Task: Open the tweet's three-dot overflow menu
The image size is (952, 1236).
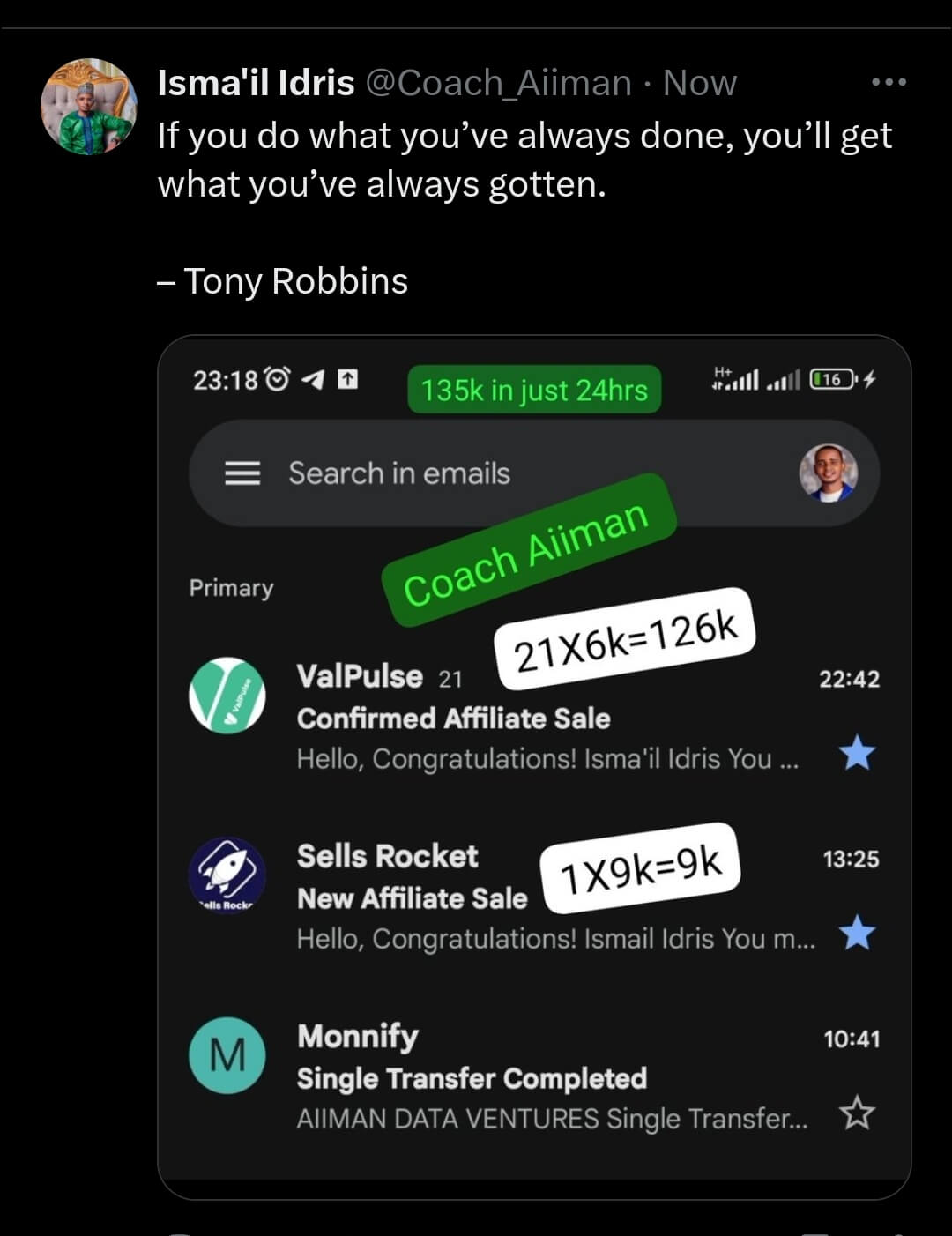Action: click(888, 83)
